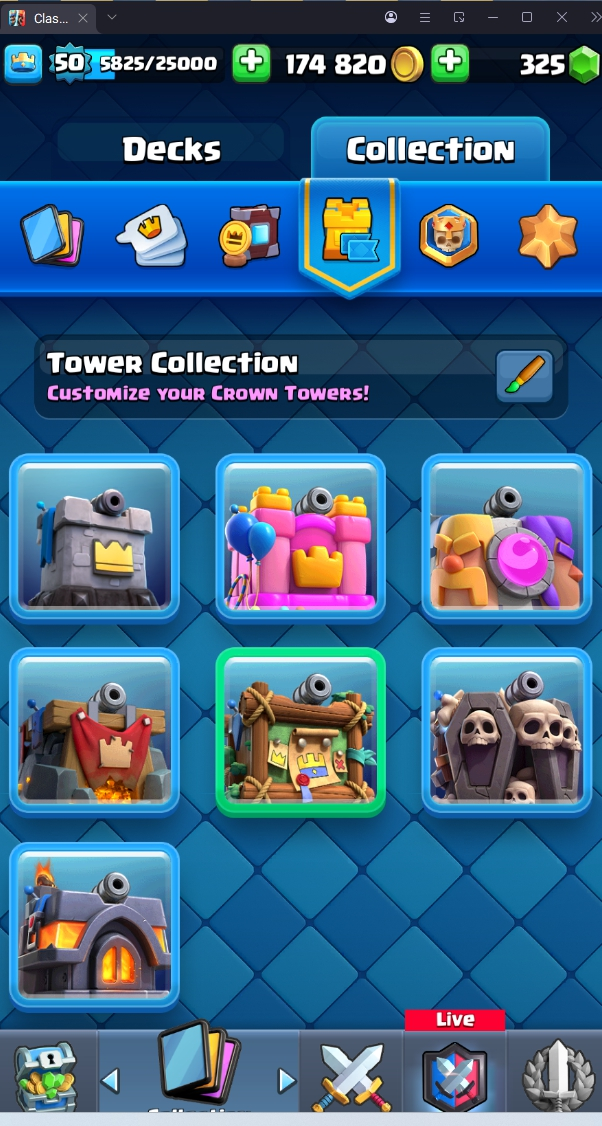The width and height of the screenshot is (602, 1126).
Task: Open the king level crown icon
Action: click(x=23, y=63)
